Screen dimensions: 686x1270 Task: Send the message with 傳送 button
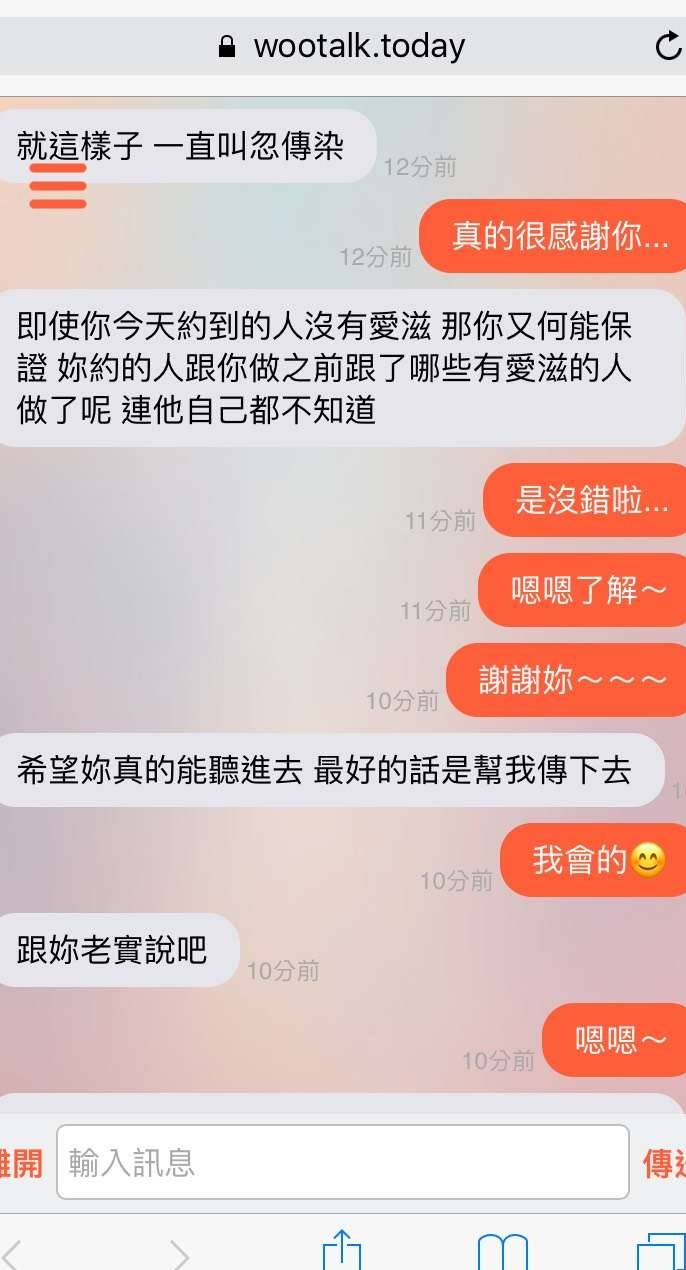click(x=665, y=1163)
